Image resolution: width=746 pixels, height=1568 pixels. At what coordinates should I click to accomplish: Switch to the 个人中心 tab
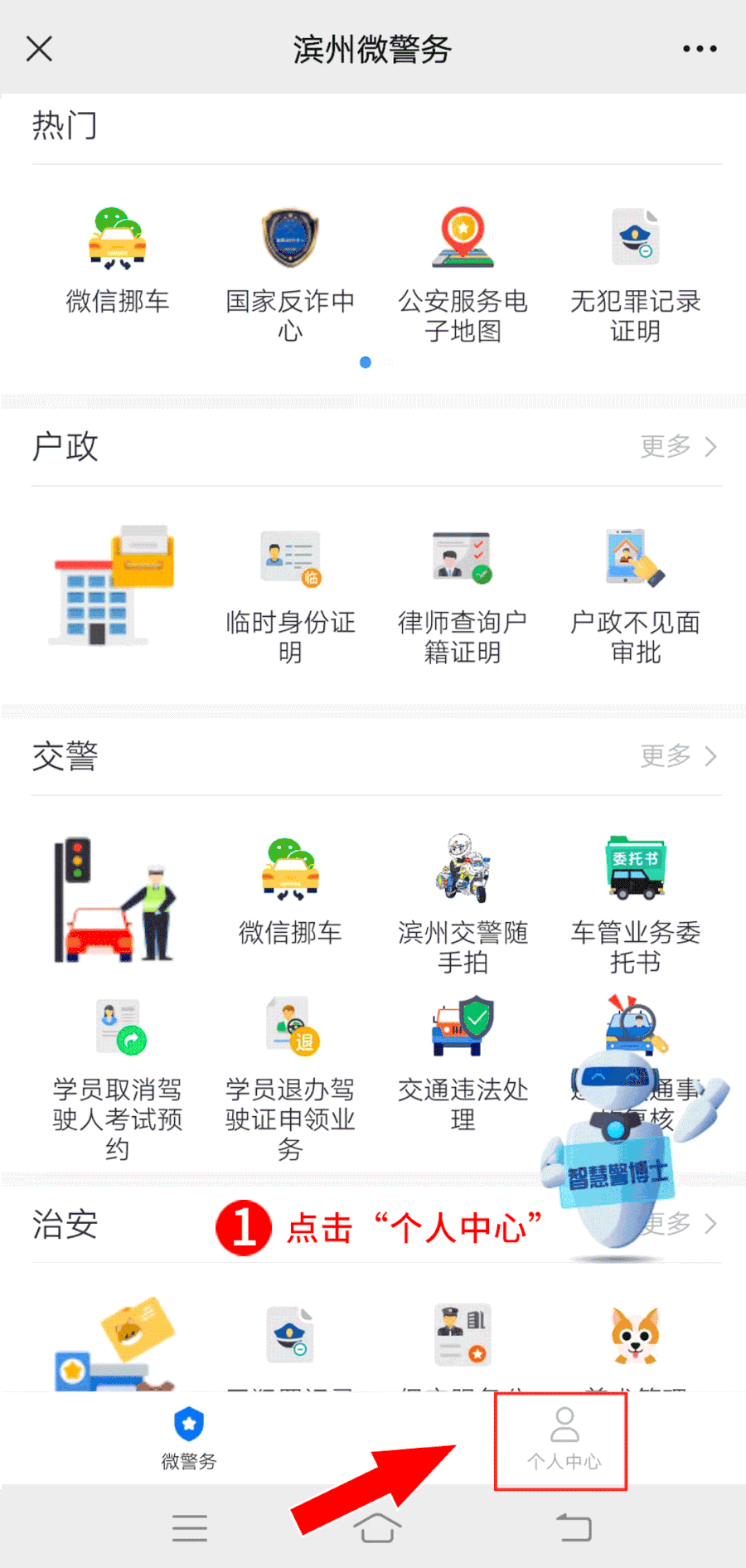coord(564,1439)
